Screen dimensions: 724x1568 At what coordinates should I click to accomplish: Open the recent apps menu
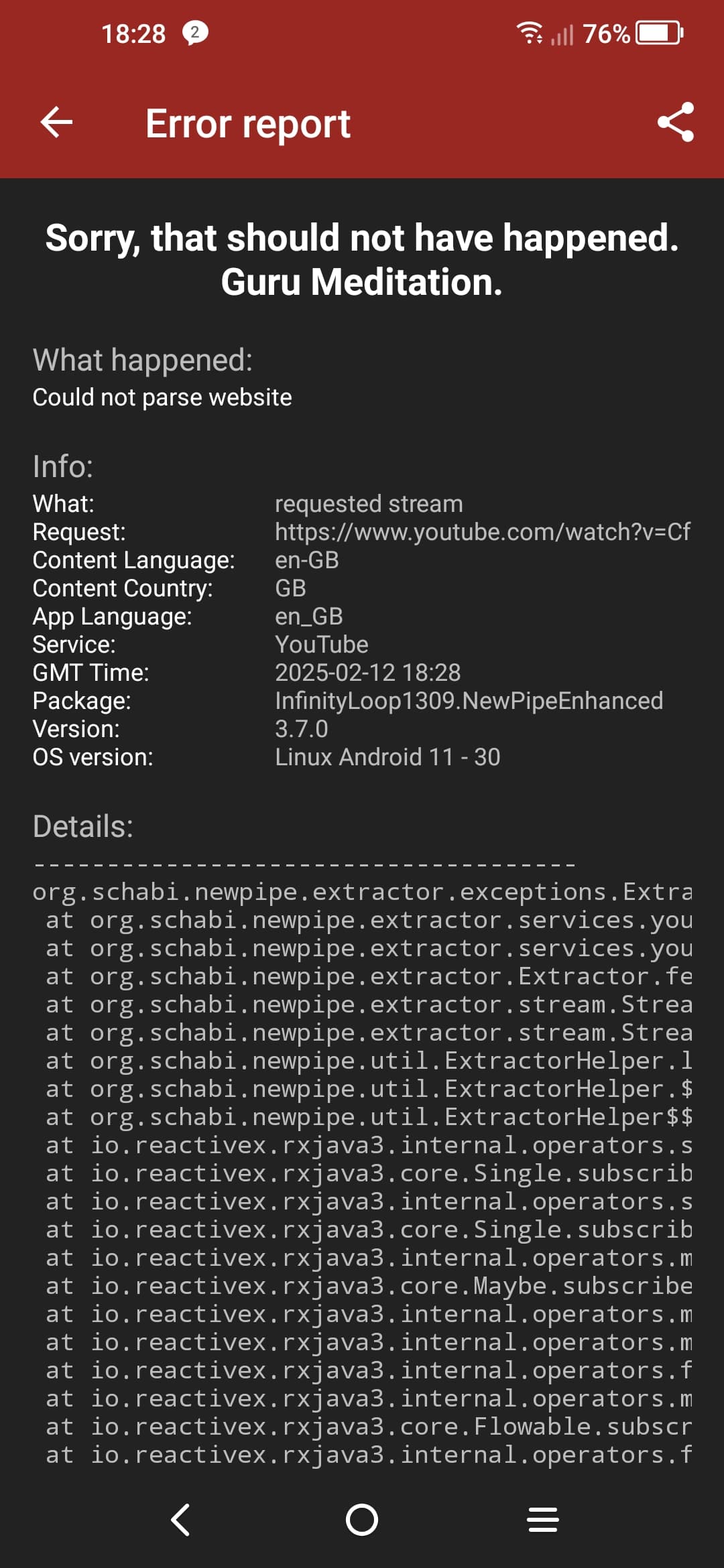point(543,1519)
